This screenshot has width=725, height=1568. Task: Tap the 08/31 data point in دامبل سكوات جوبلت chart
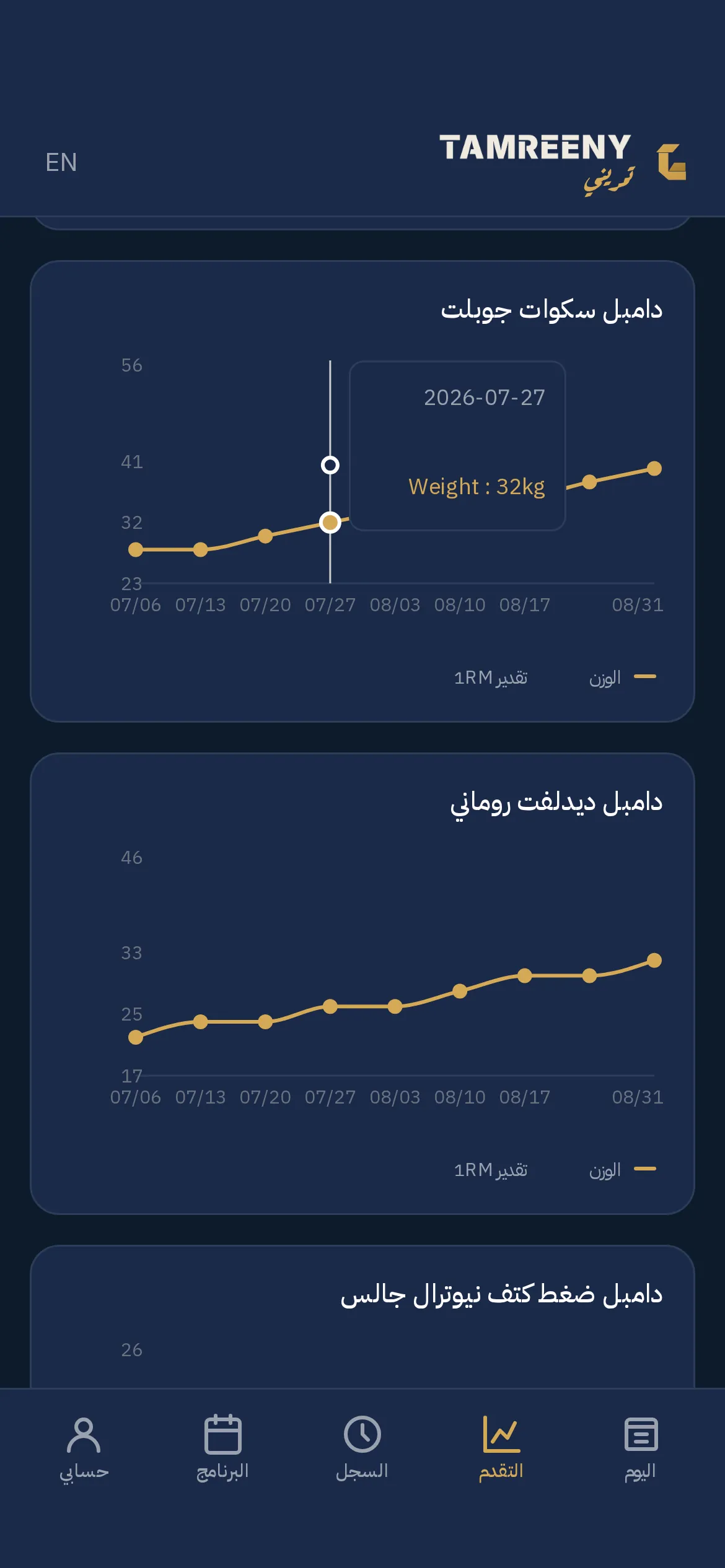click(654, 469)
